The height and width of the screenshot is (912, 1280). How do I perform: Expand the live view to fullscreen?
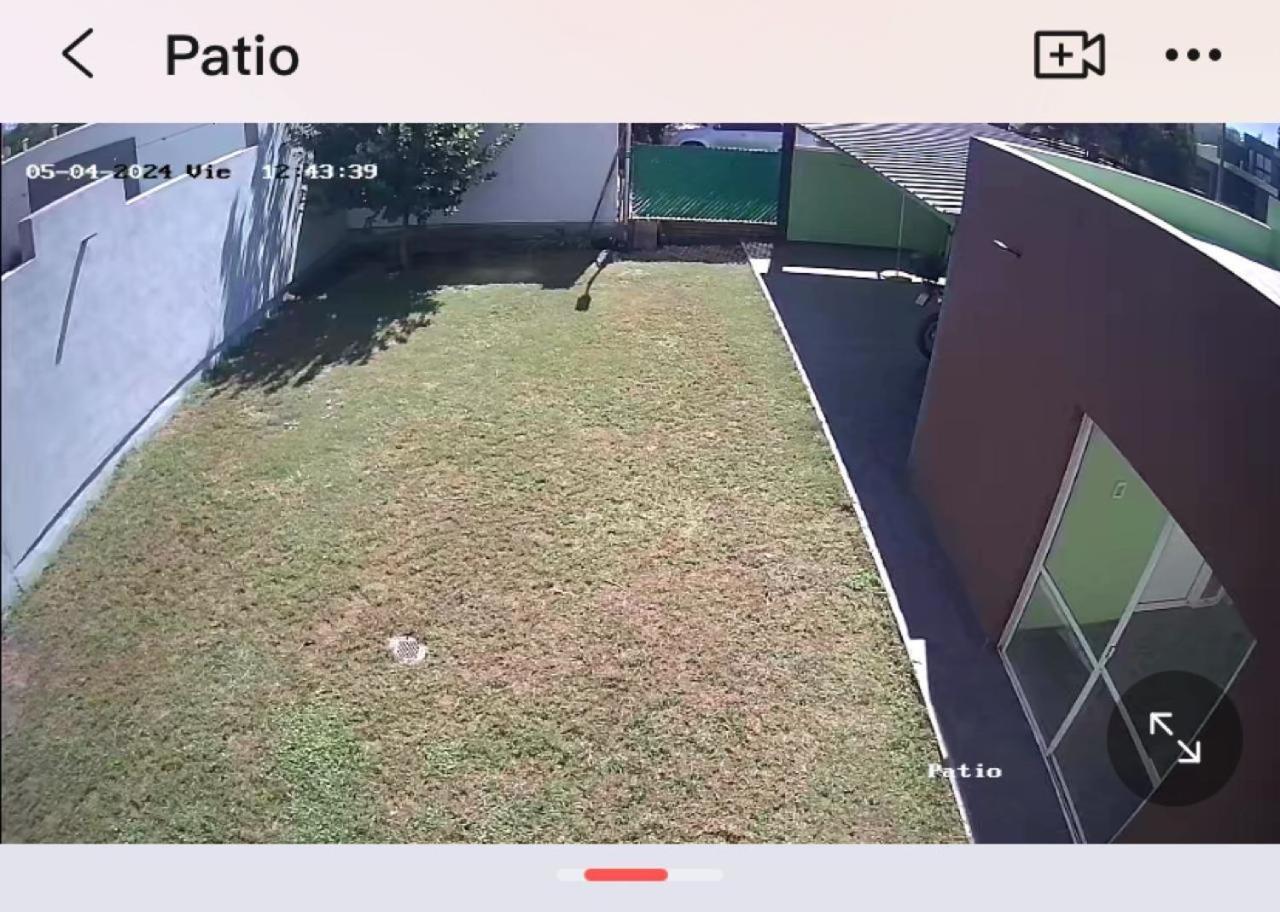[x=1174, y=738]
